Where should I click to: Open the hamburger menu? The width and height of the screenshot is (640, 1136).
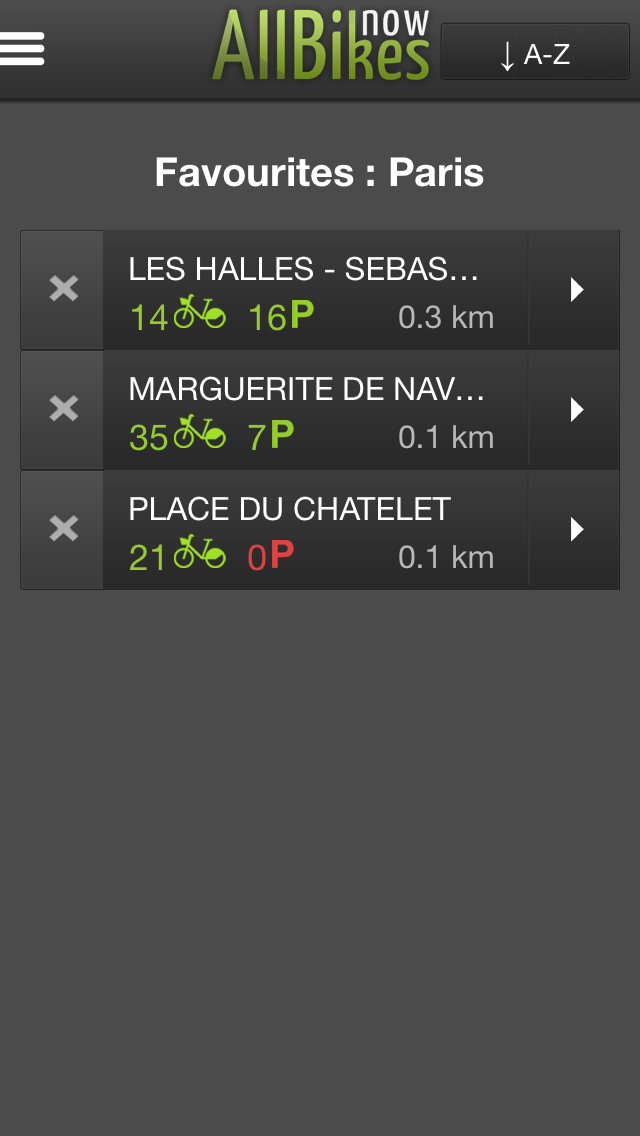(23, 48)
